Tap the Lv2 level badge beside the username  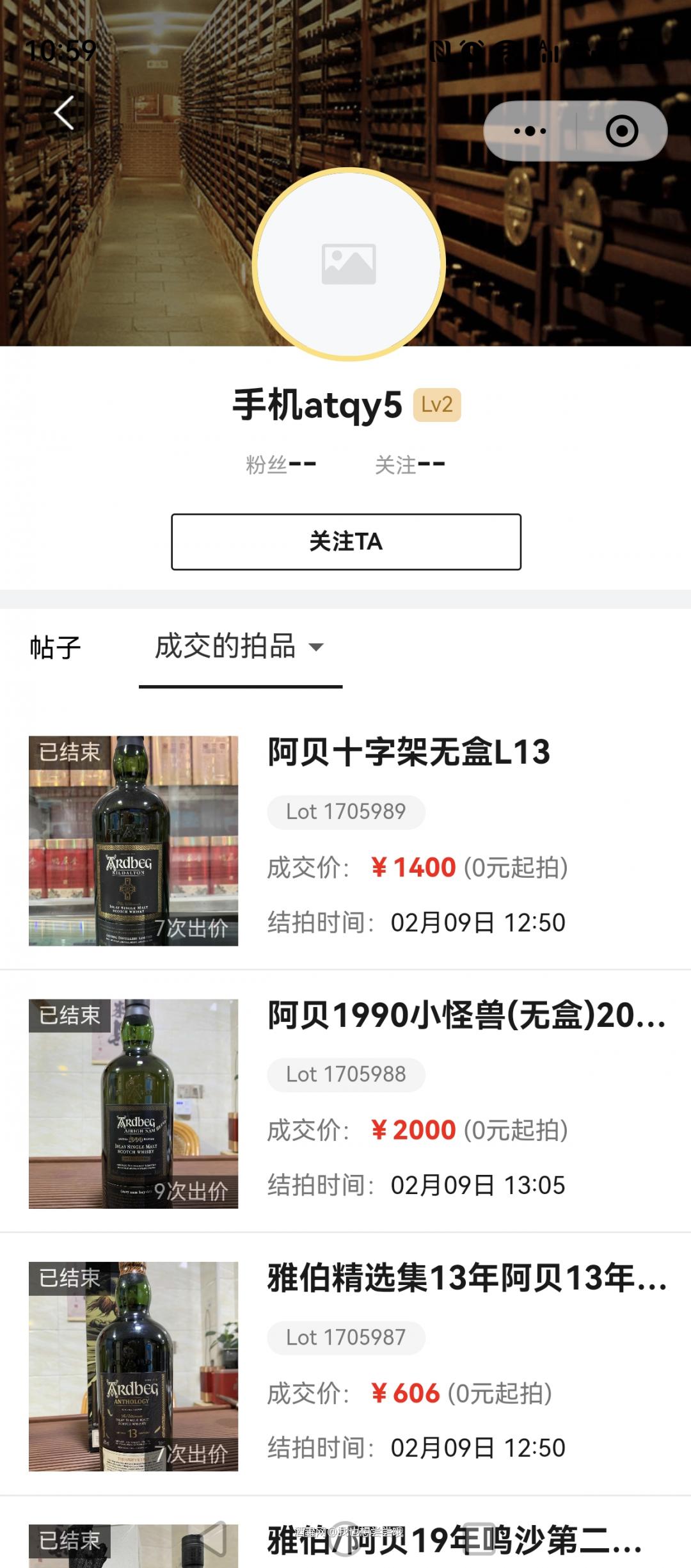click(439, 405)
